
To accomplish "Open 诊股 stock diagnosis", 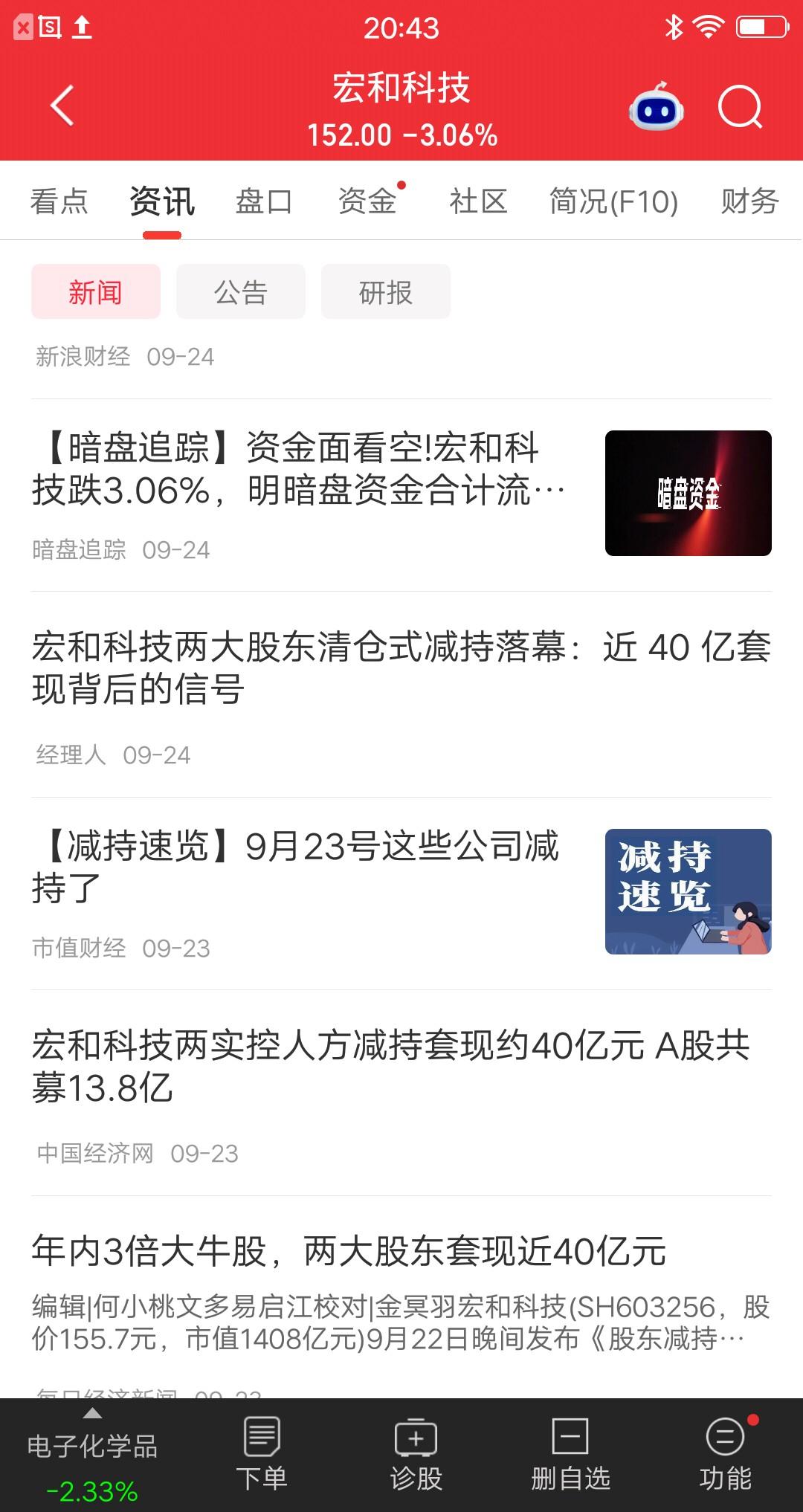I will click(416, 1455).
